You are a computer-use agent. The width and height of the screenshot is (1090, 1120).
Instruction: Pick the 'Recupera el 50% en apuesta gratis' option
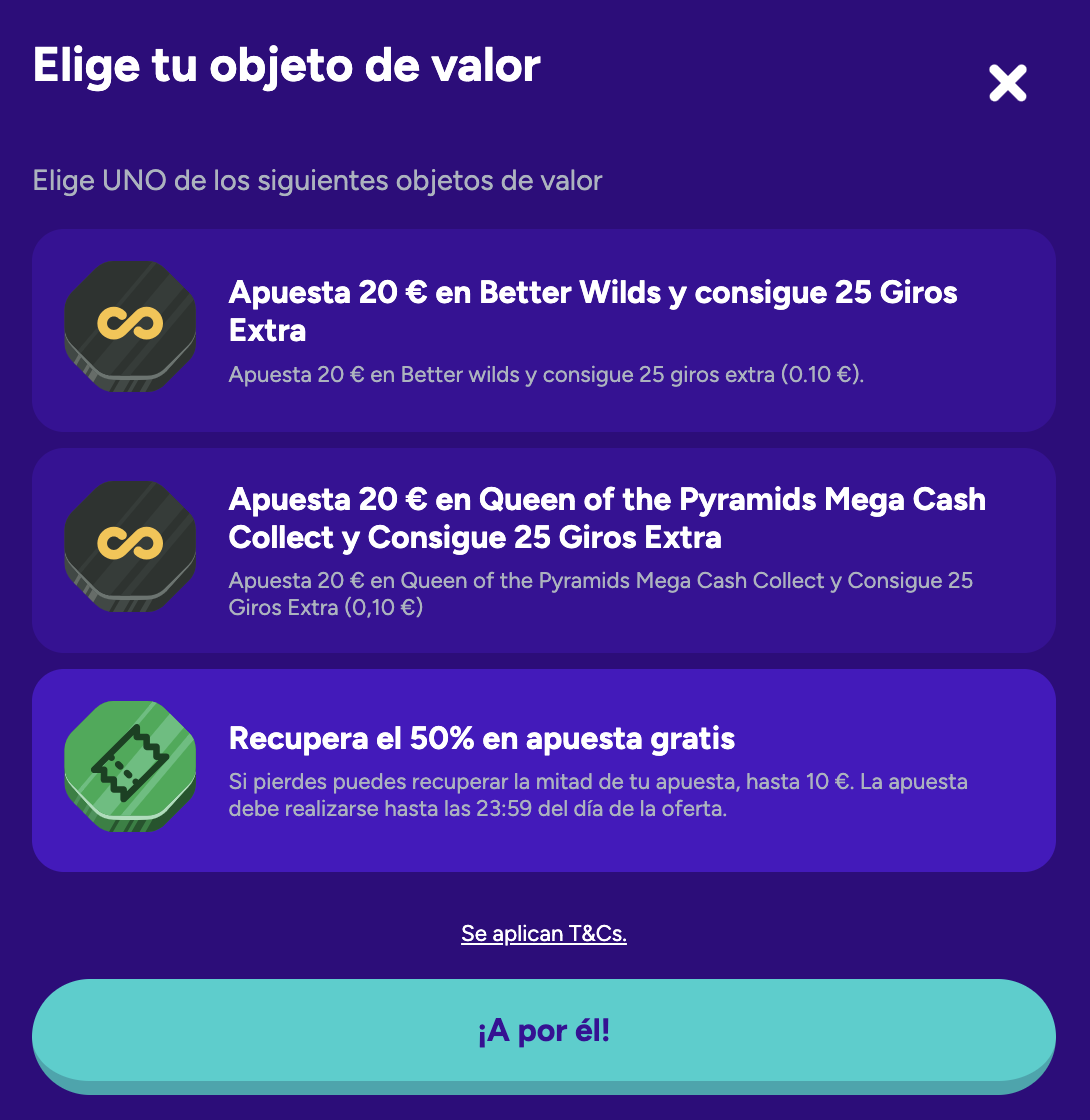pos(543,770)
